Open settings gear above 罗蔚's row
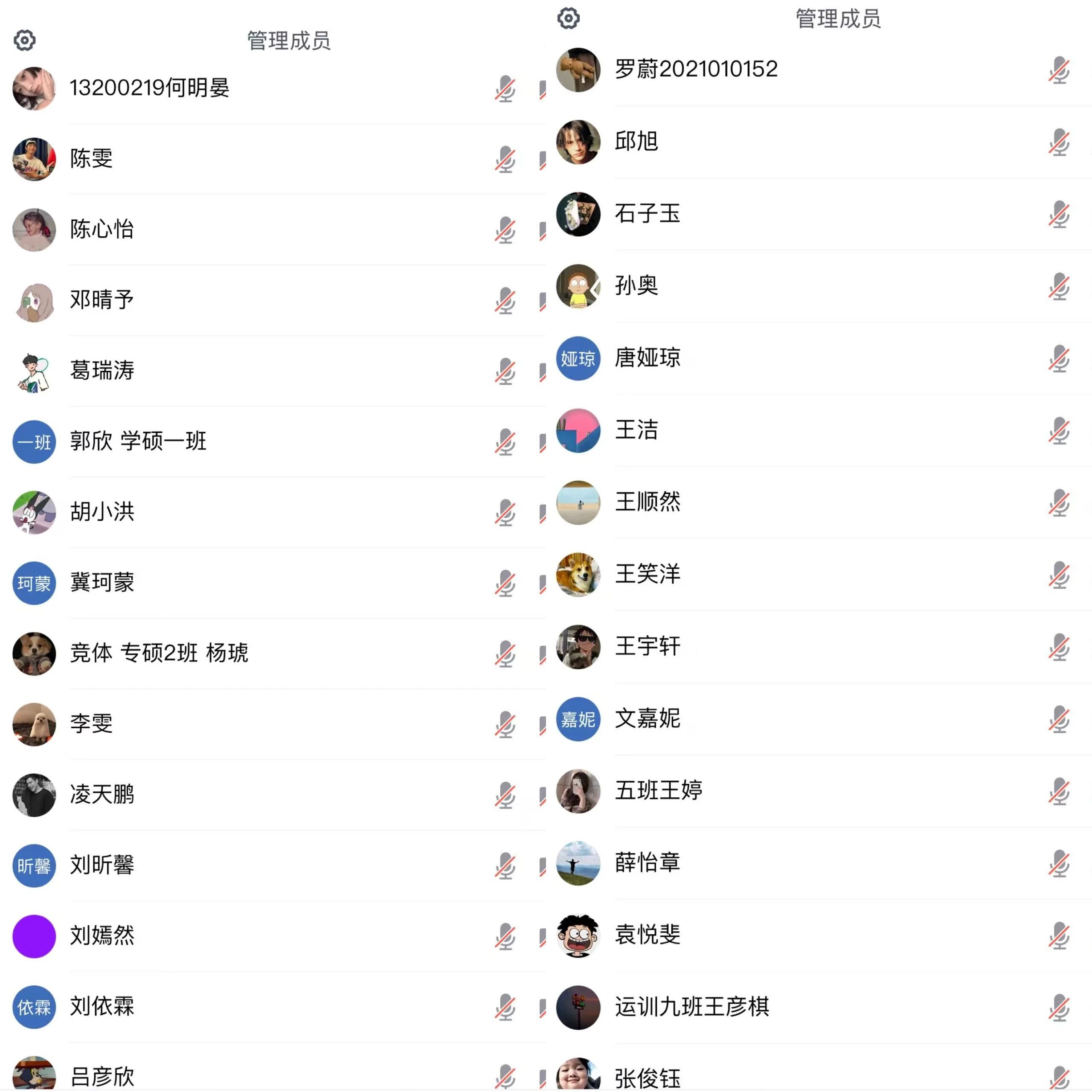Screen dimensions: 1092x1092 568,18
